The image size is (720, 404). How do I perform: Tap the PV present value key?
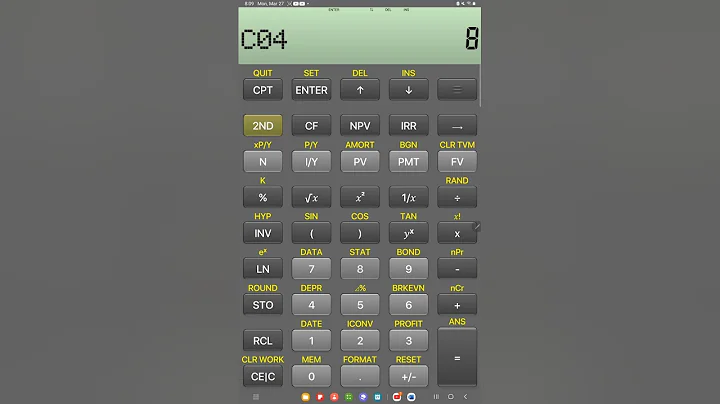[360, 161]
